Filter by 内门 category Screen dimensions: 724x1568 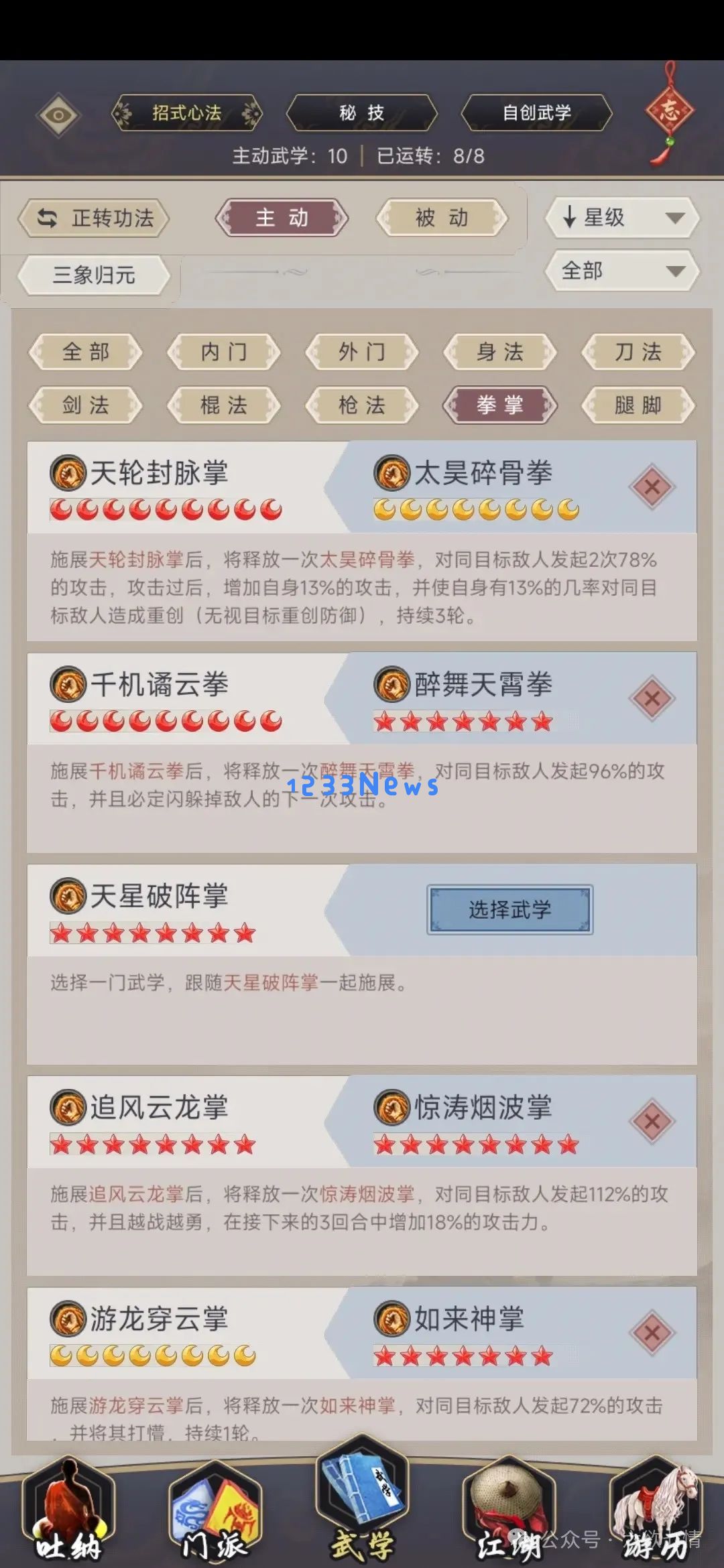click(224, 352)
